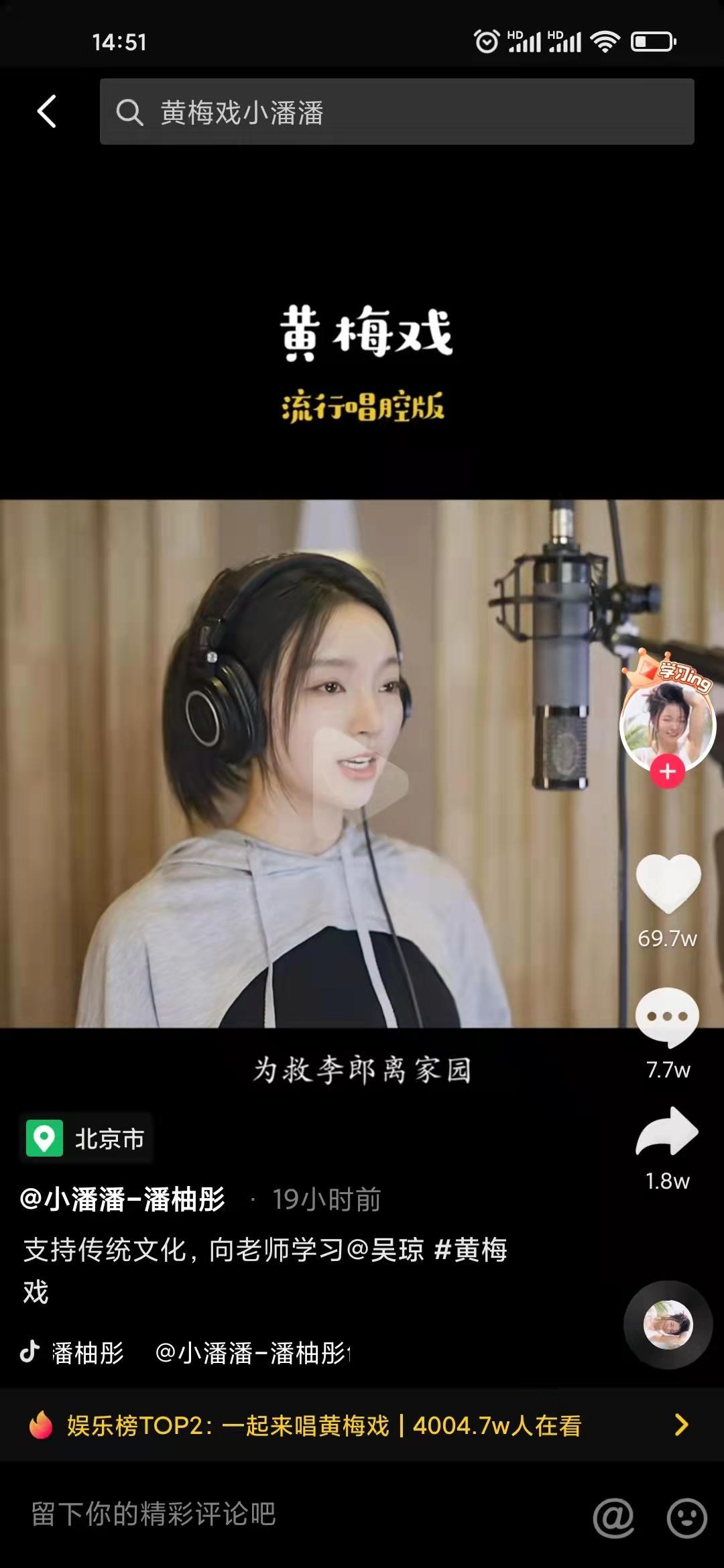The width and height of the screenshot is (724, 1568).
Task: Open the comments bubble icon
Action: [668, 1017]
